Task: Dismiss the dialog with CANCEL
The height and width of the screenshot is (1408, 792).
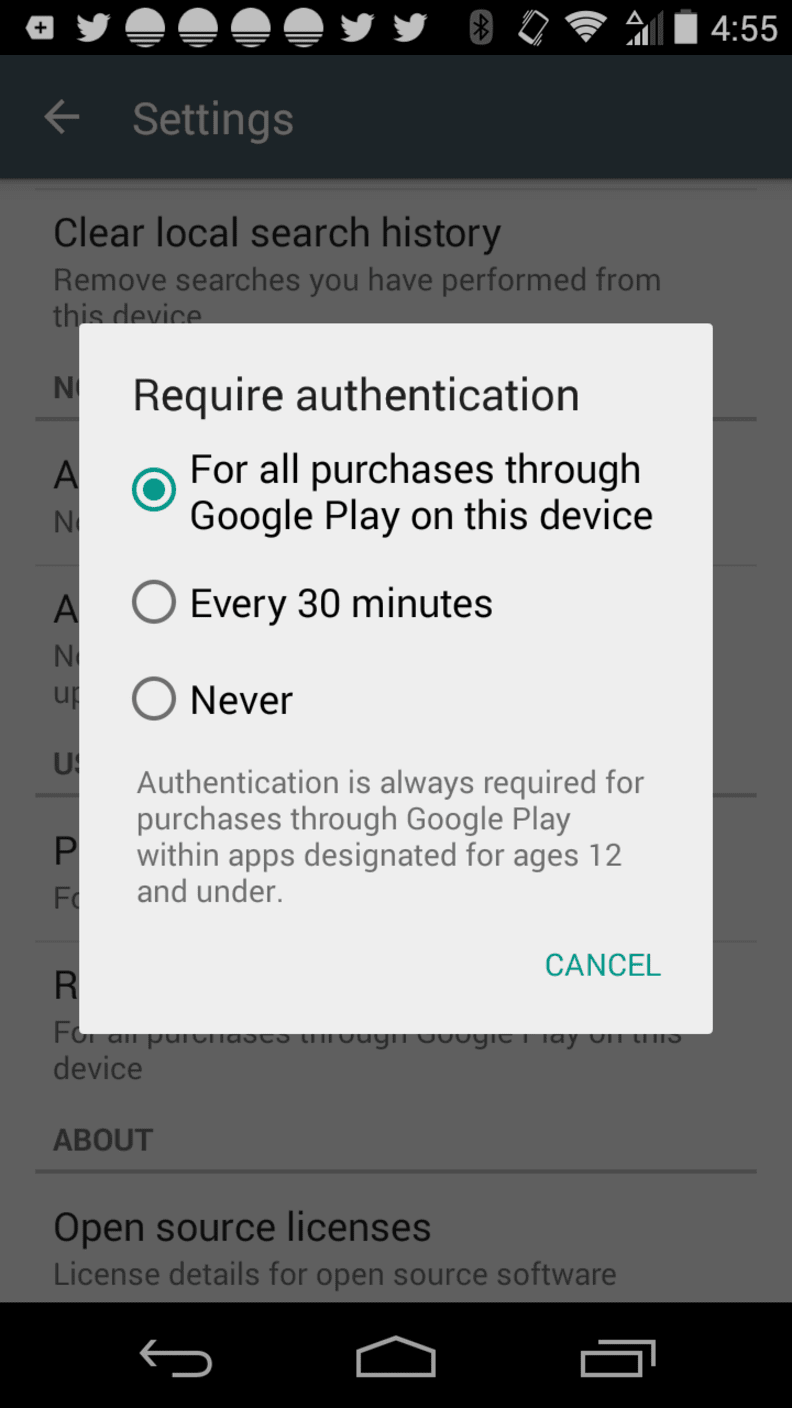Action: click(x=602, y=964)
